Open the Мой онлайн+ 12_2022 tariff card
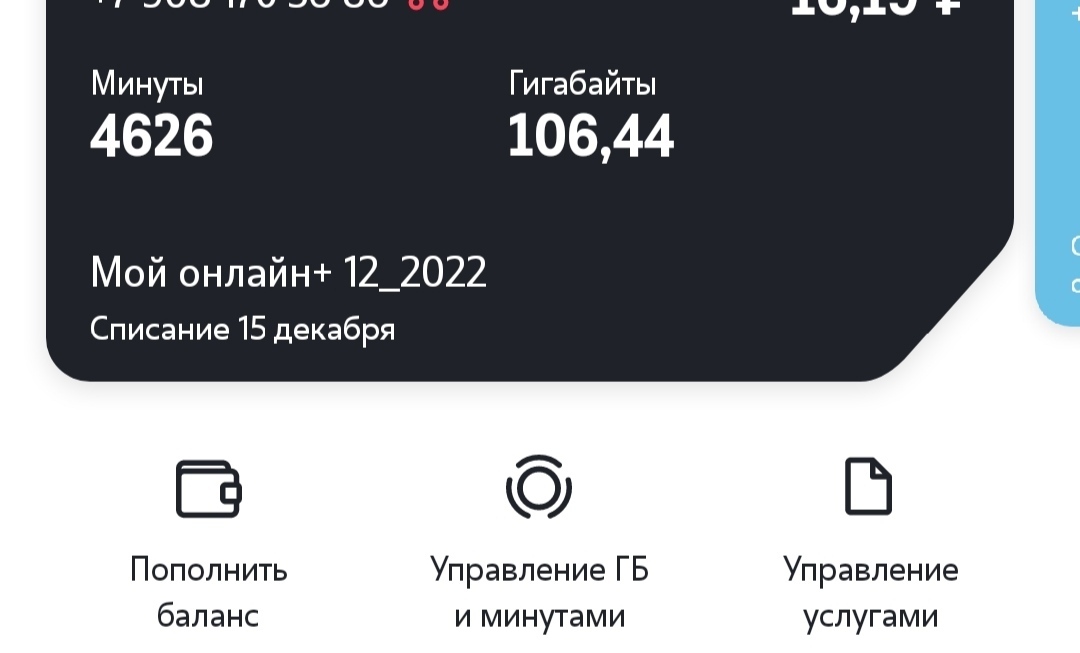The height and width of the screenshot is (653, 1080). pos(289,272)
